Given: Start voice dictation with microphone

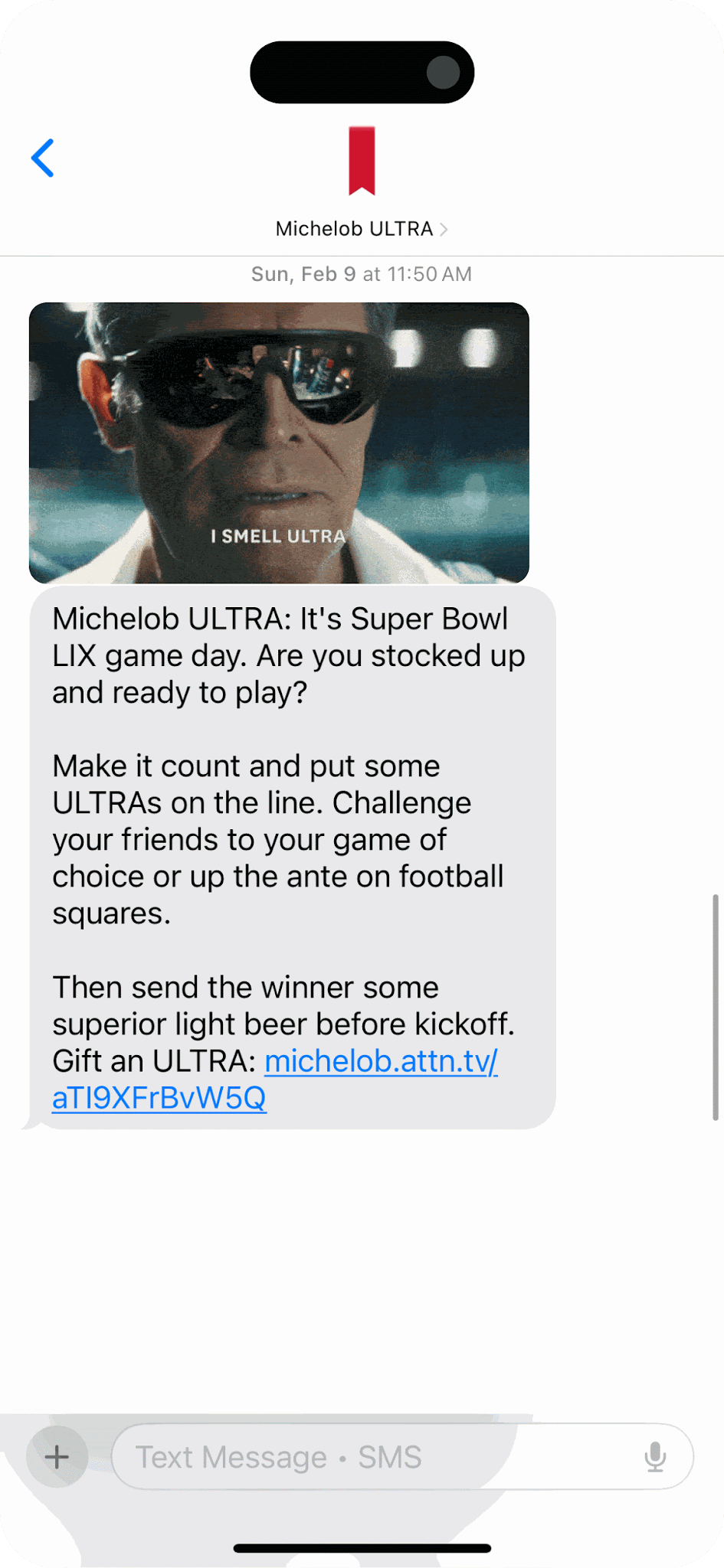Looking at the screenshot, I should [x=655, y=1457].
